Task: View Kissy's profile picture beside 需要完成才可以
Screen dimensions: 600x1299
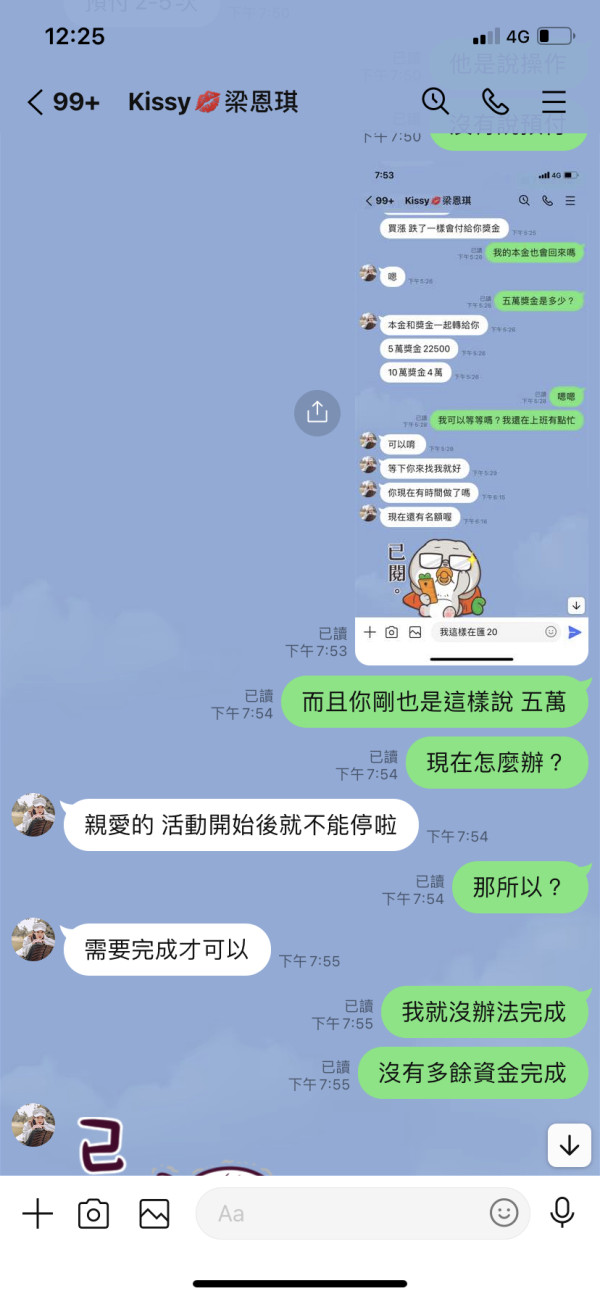Action: 33,940
